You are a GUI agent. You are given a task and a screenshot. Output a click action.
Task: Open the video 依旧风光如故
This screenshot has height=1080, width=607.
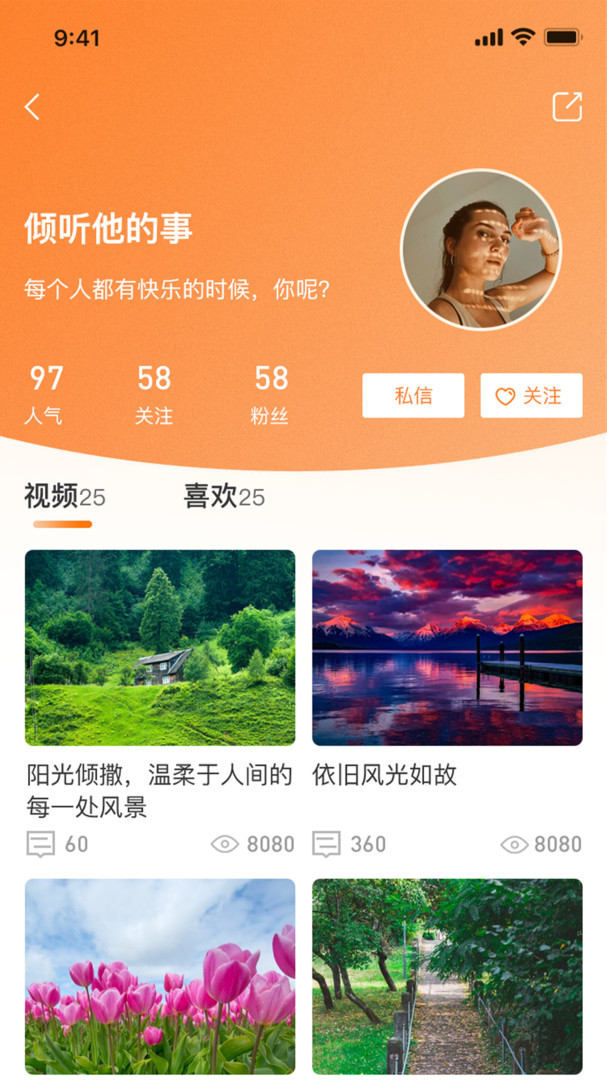coord(447,648)
